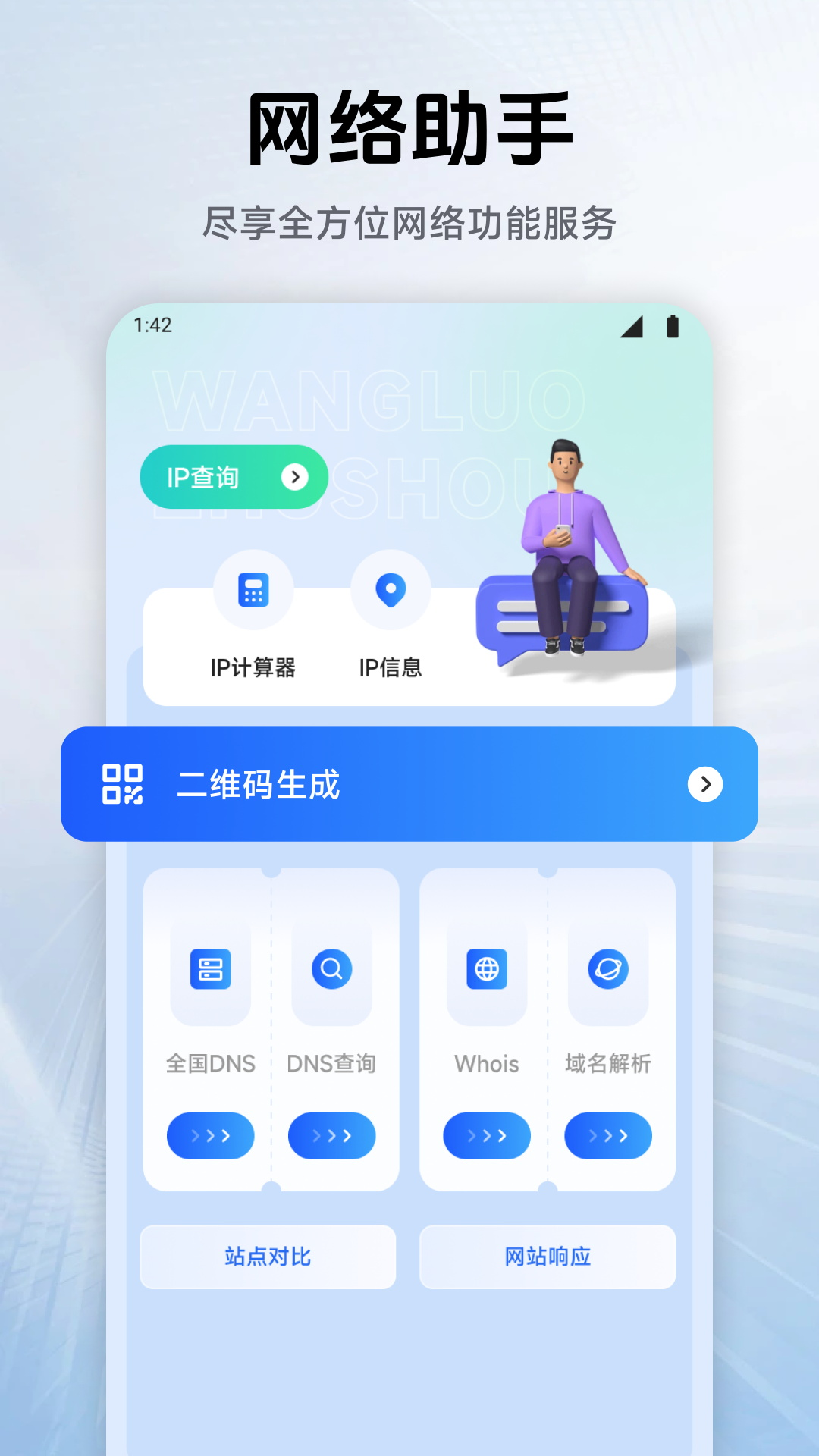Click the QR code icon on the banner
The height and width of the screenshot is (1456, 819).
click(x=124, y=786)
